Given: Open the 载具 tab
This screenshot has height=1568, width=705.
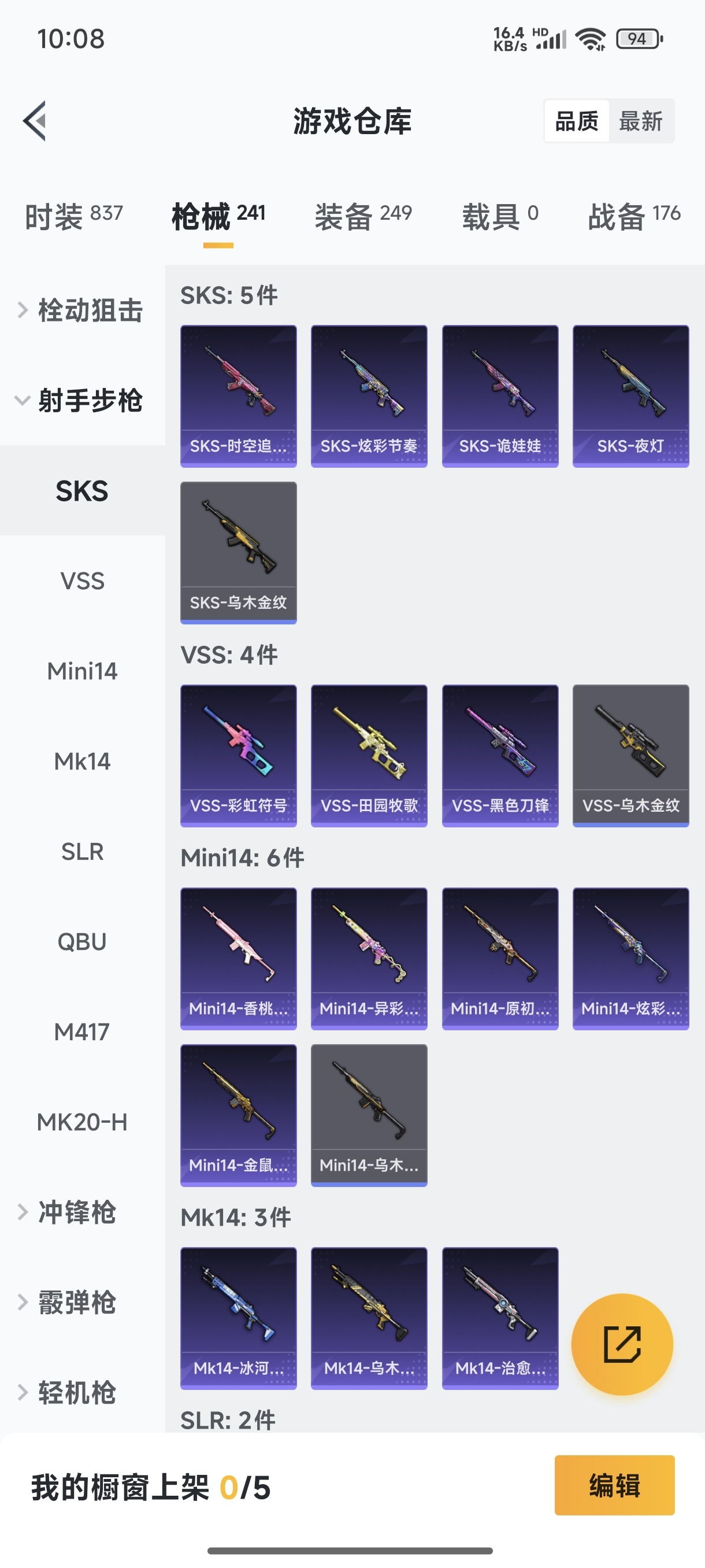Looking at the screenshot, I should 500,216.
